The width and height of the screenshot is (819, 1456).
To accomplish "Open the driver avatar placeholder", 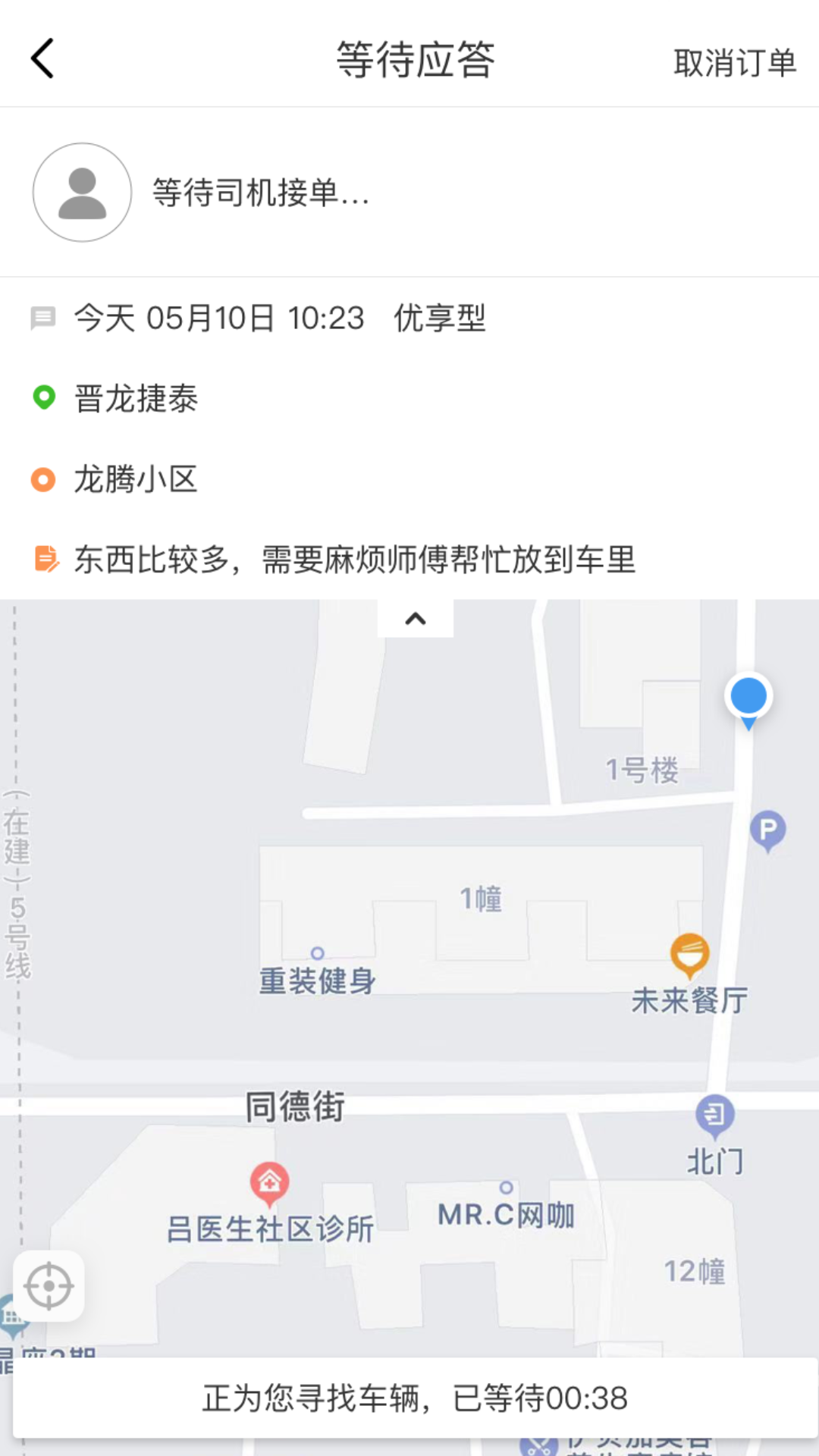I will [82, 192].
